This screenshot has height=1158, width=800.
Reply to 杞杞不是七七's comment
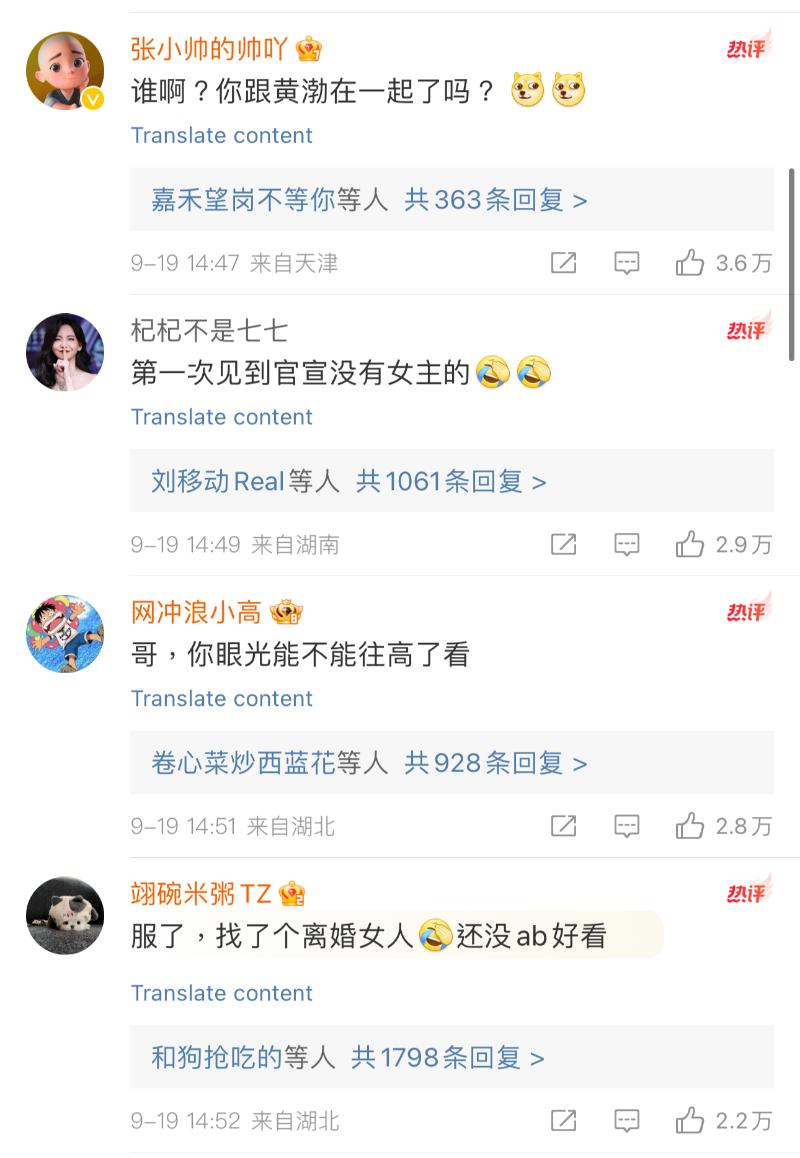[626, 544]
